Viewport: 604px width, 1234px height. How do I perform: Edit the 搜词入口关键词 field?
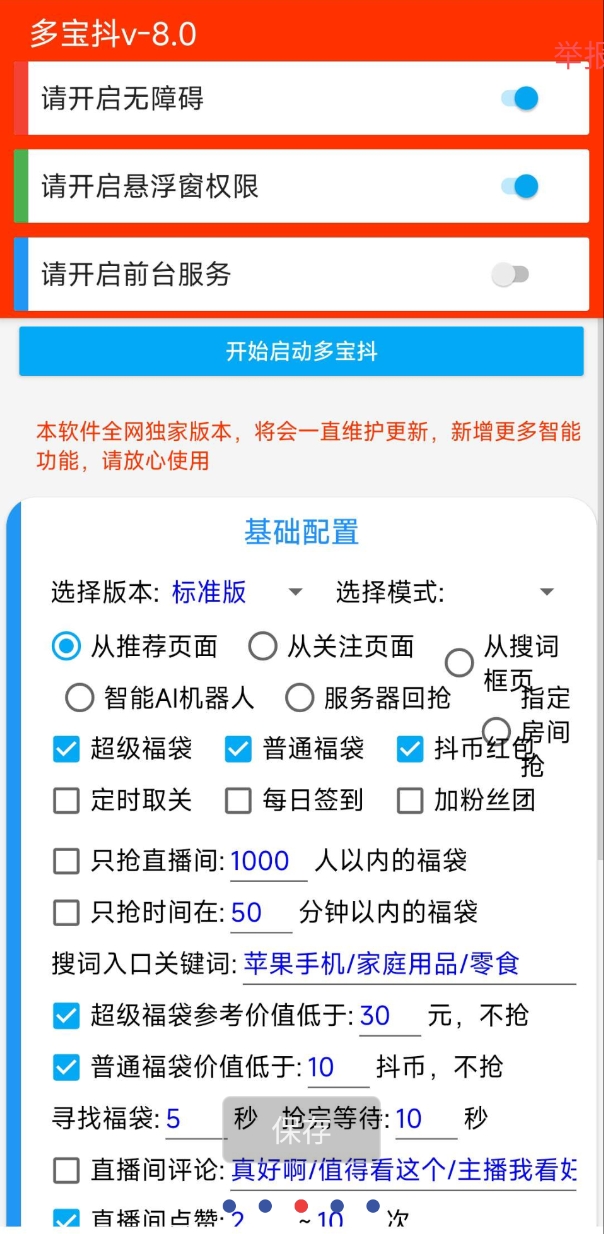click(408, 964)
